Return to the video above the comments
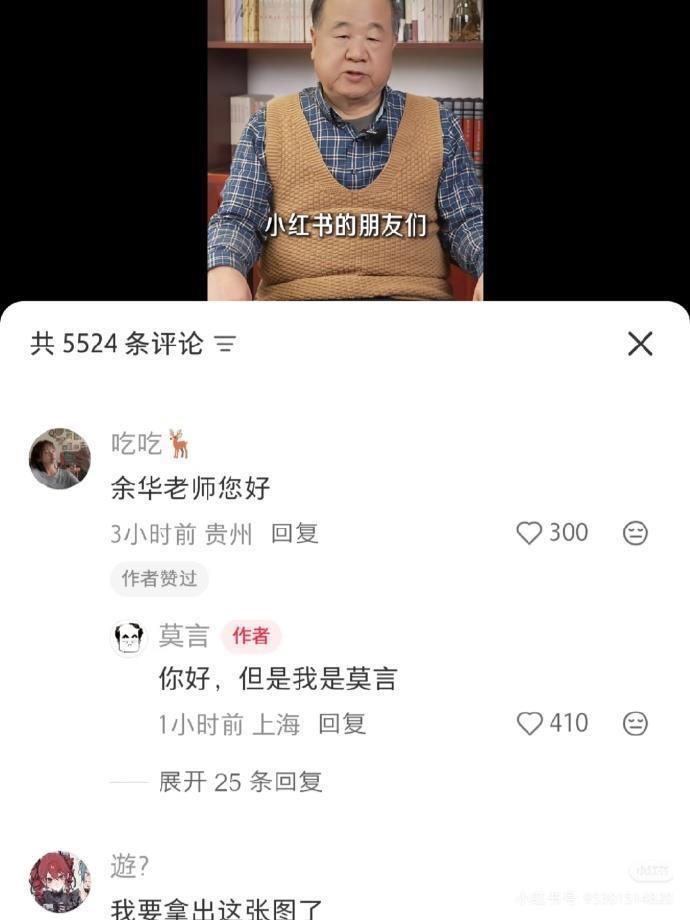 click(x=345, y=150)
